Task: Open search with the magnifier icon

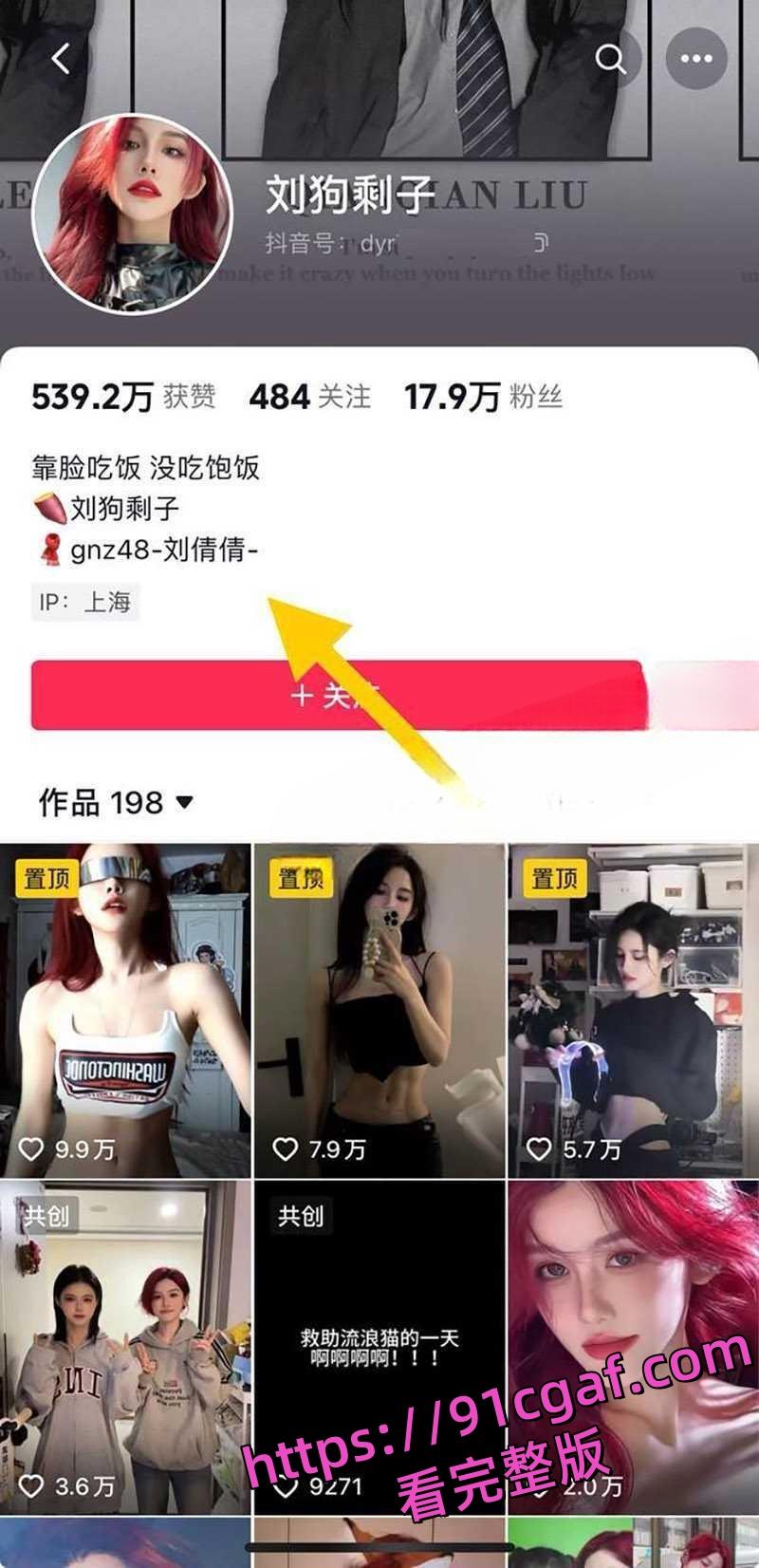Action: tap(613, 58)
